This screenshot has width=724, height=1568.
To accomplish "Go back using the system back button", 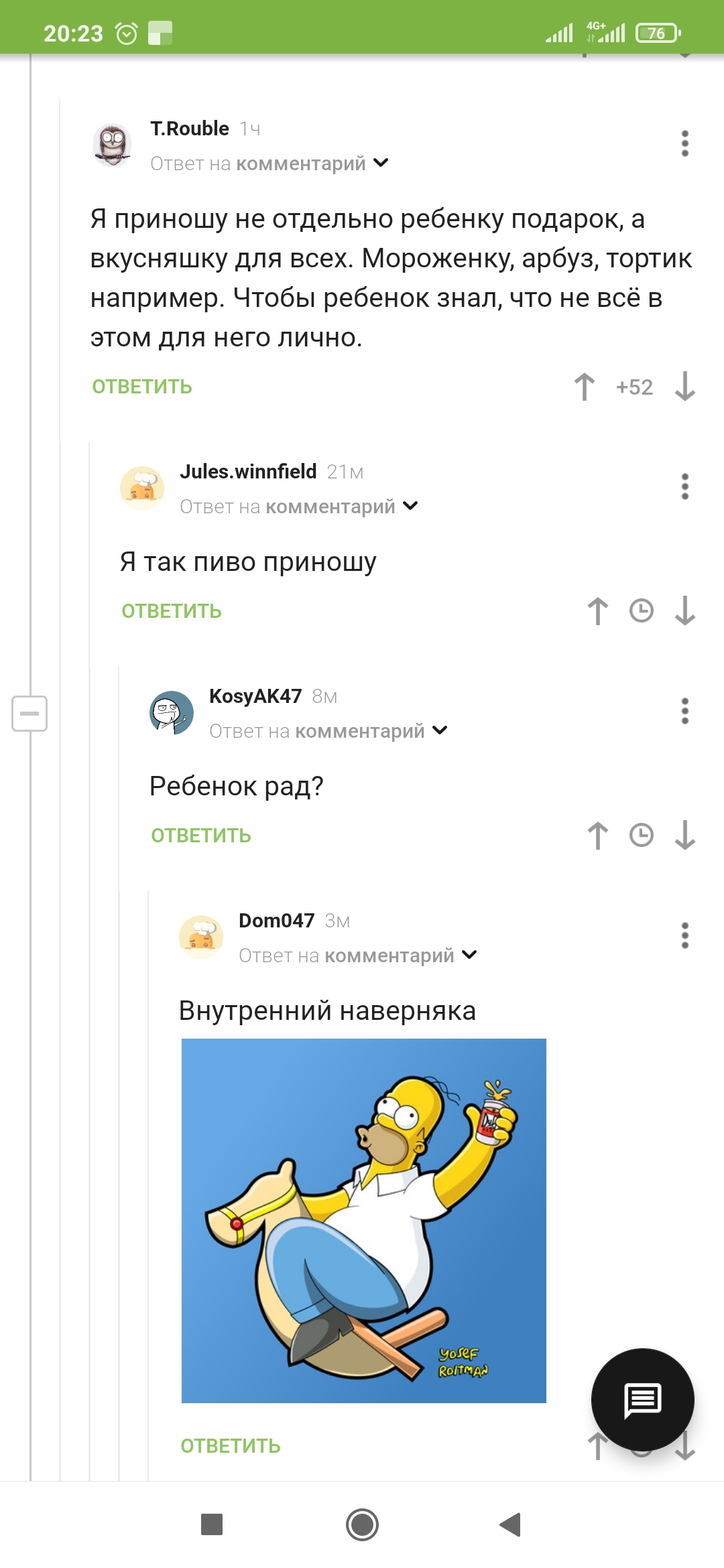I will 511,1524.
